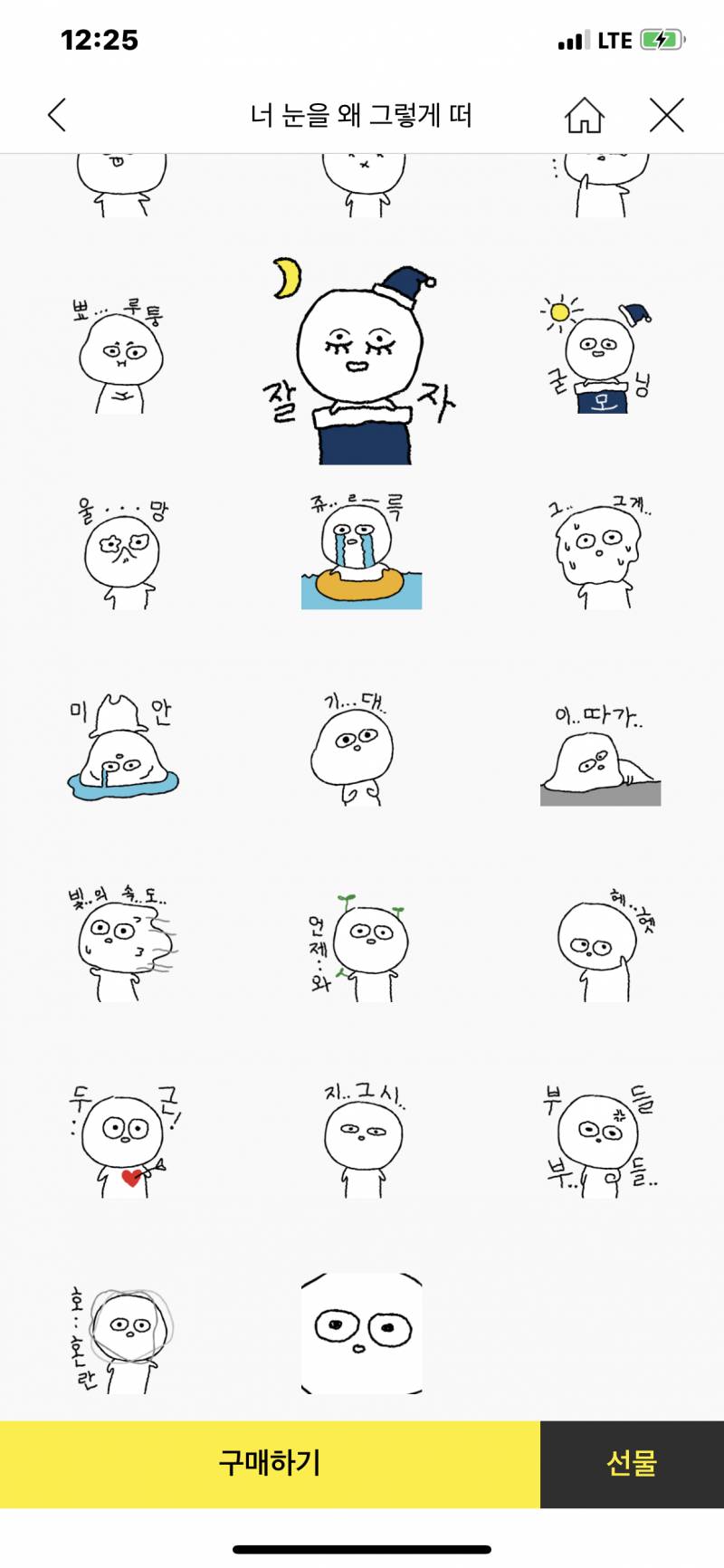This screenshot has width=724, height=1568.
Task: Select the 미안 melting emoticon
Action: (x=120, y=749)
